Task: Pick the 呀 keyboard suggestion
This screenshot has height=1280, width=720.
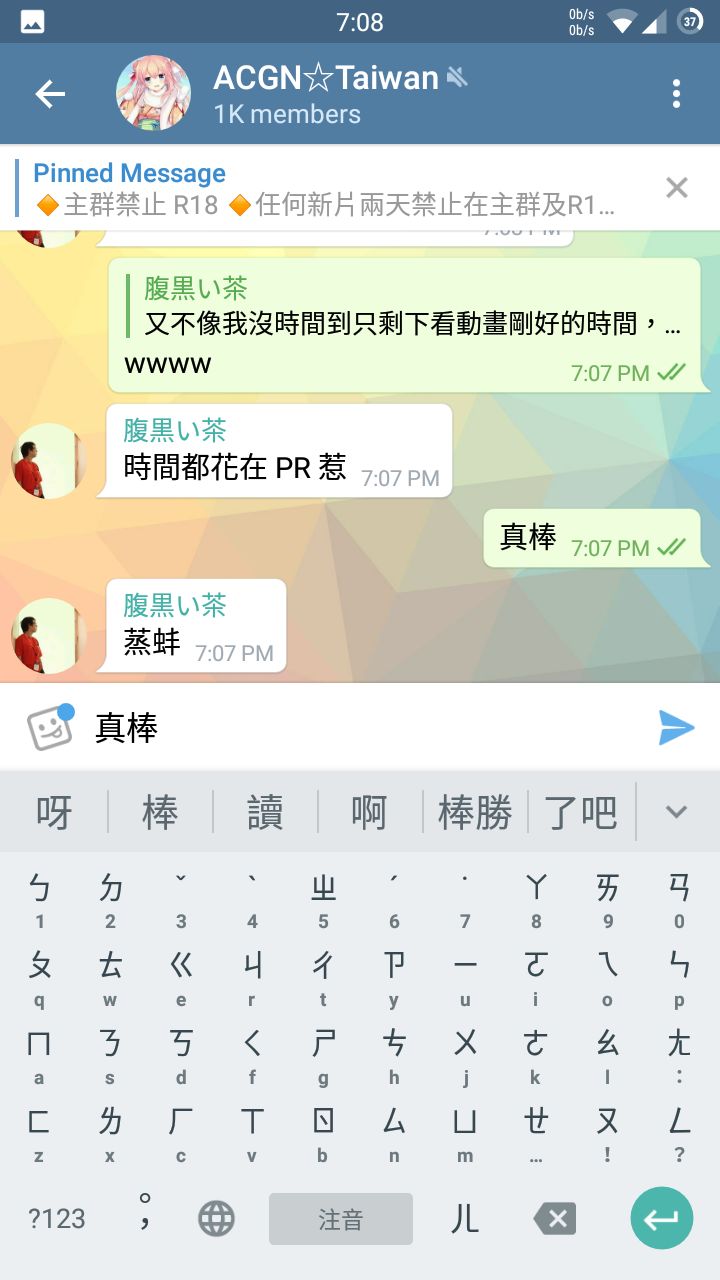Action: [x=54, y=811]
